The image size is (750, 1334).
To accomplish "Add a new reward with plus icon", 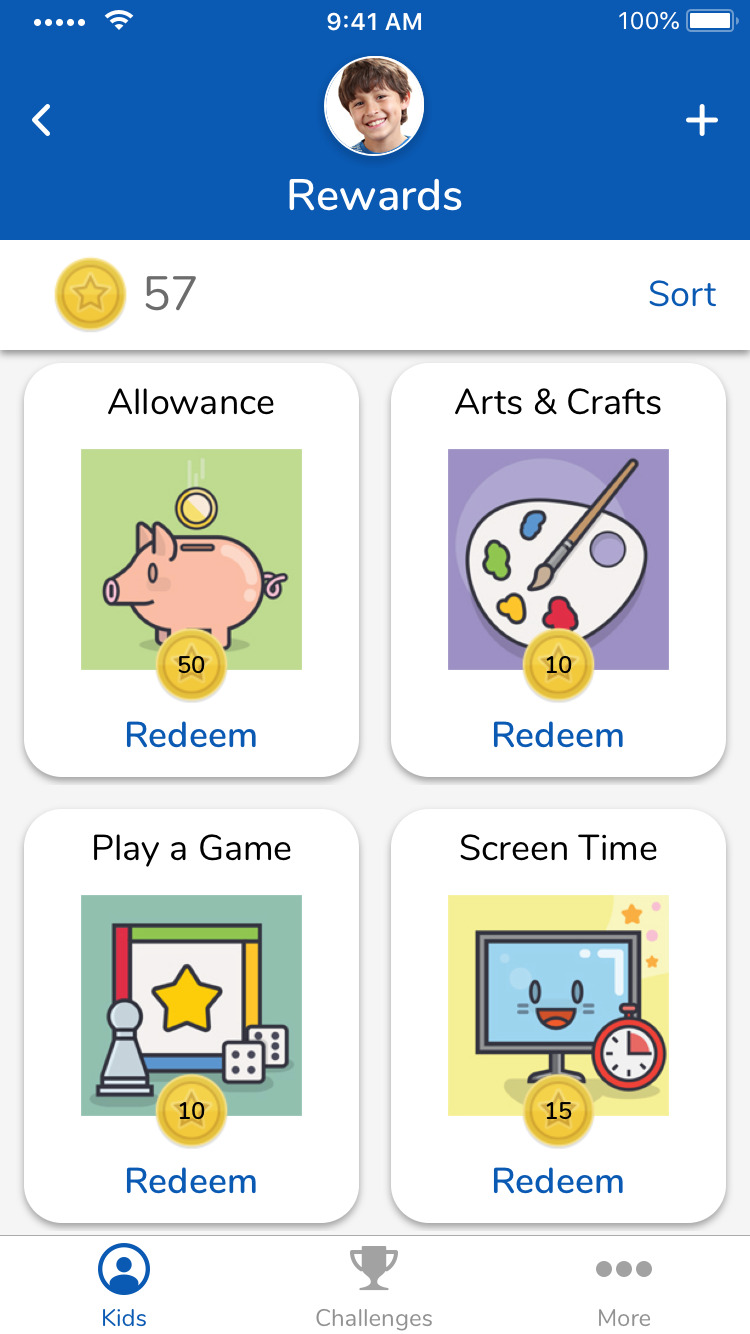I will tap(702, 121).
